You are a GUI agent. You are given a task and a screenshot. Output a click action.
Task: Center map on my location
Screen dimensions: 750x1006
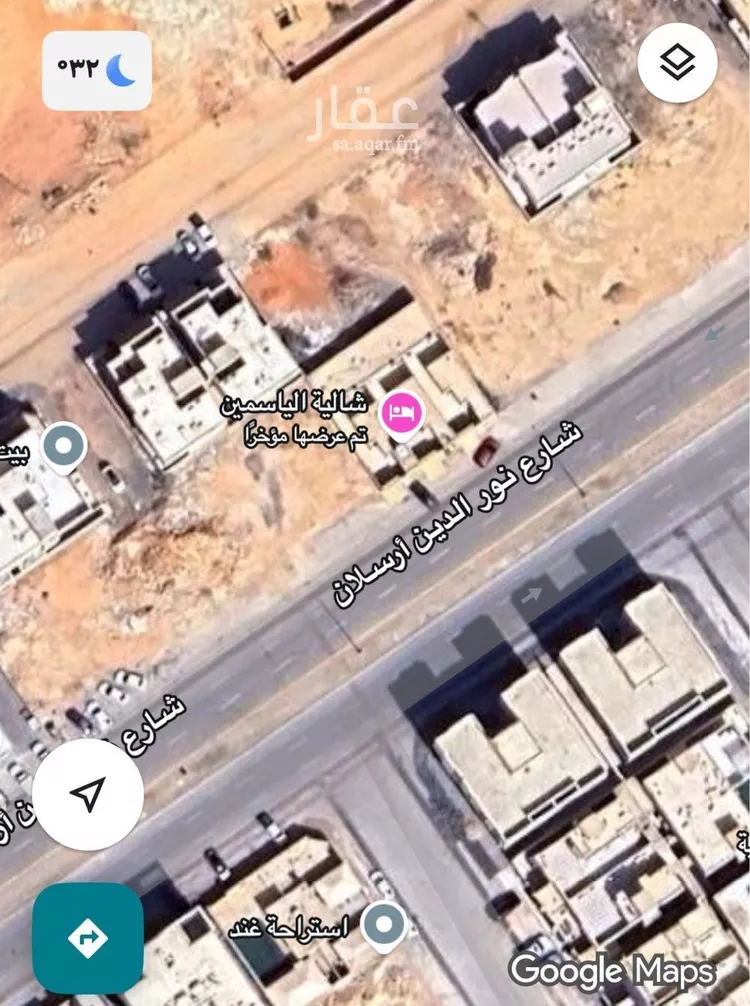click(88, 795)
